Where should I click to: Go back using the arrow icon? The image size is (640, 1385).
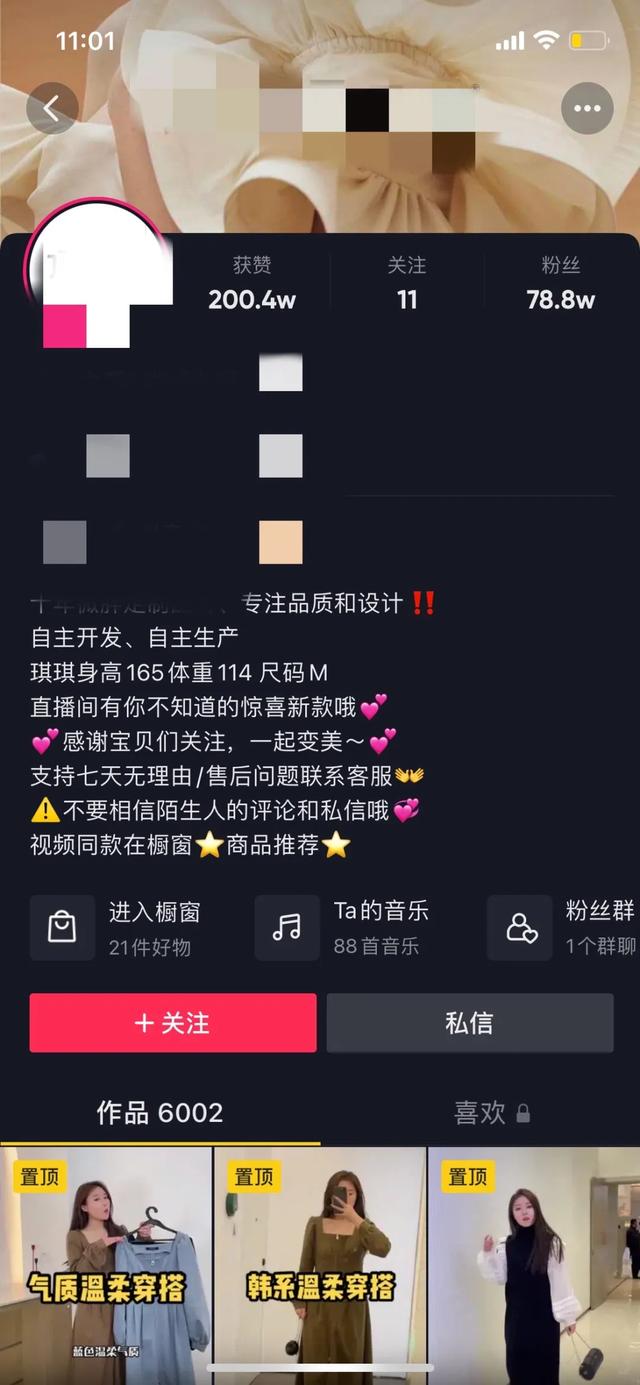(52, 109)
